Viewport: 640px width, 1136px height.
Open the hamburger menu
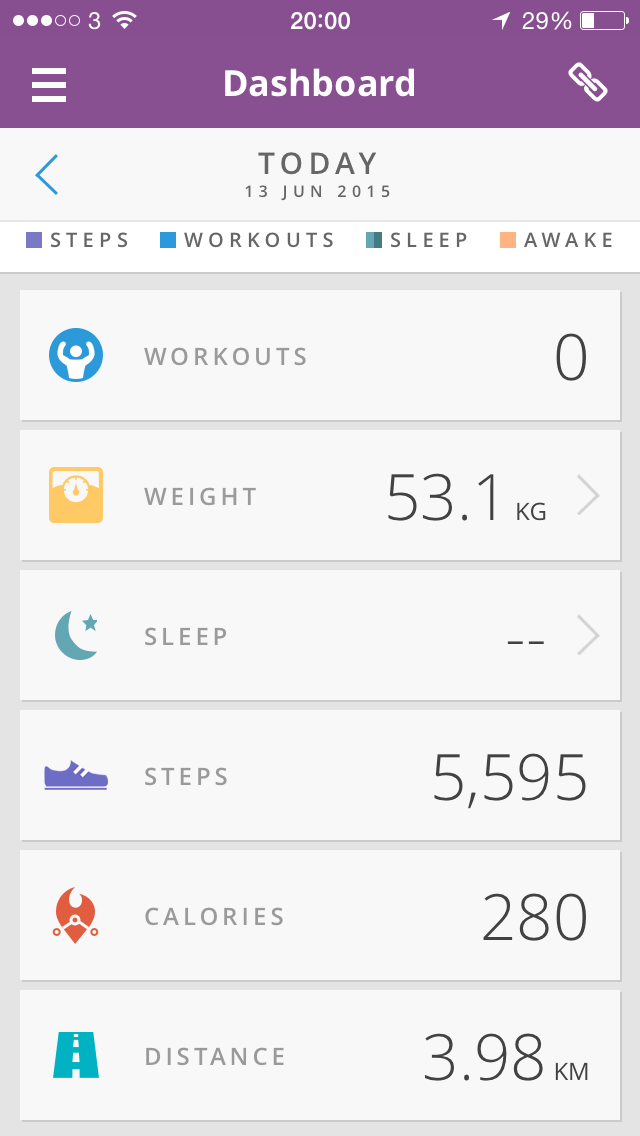49,84
